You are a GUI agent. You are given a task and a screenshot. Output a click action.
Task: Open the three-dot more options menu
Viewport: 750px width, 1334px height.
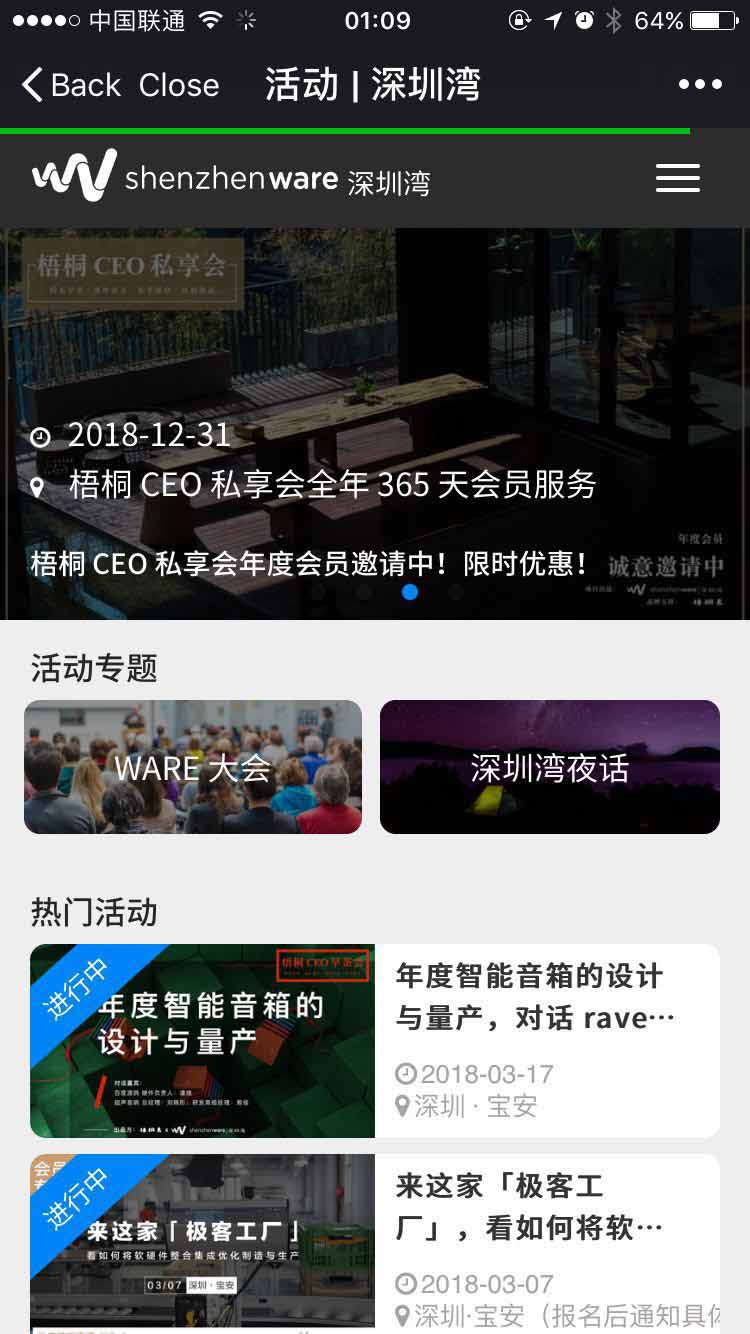point(700,85)
